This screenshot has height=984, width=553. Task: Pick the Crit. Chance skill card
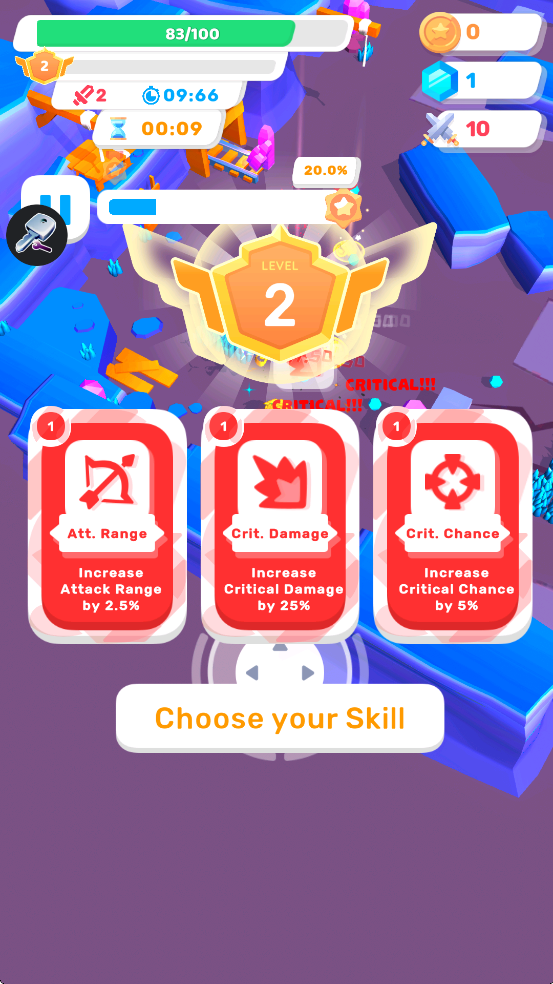(453, 525)
